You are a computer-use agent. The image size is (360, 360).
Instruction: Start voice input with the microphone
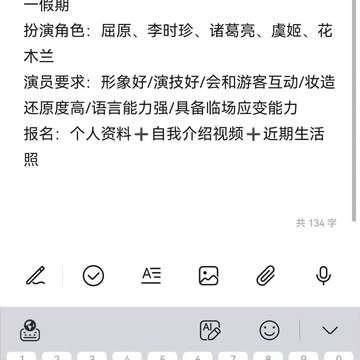323,276
